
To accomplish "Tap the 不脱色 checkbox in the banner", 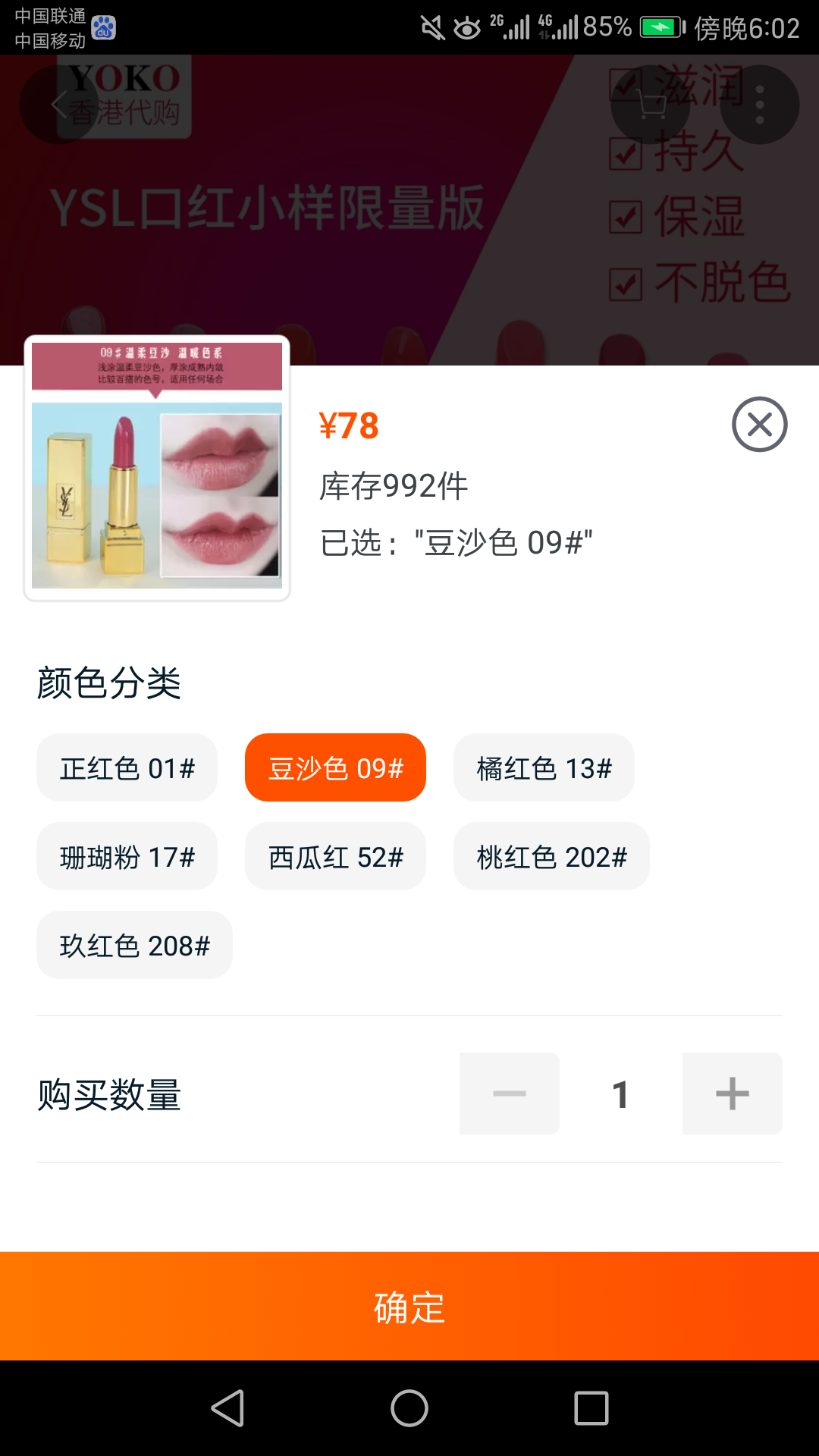I will click(623, 287).
